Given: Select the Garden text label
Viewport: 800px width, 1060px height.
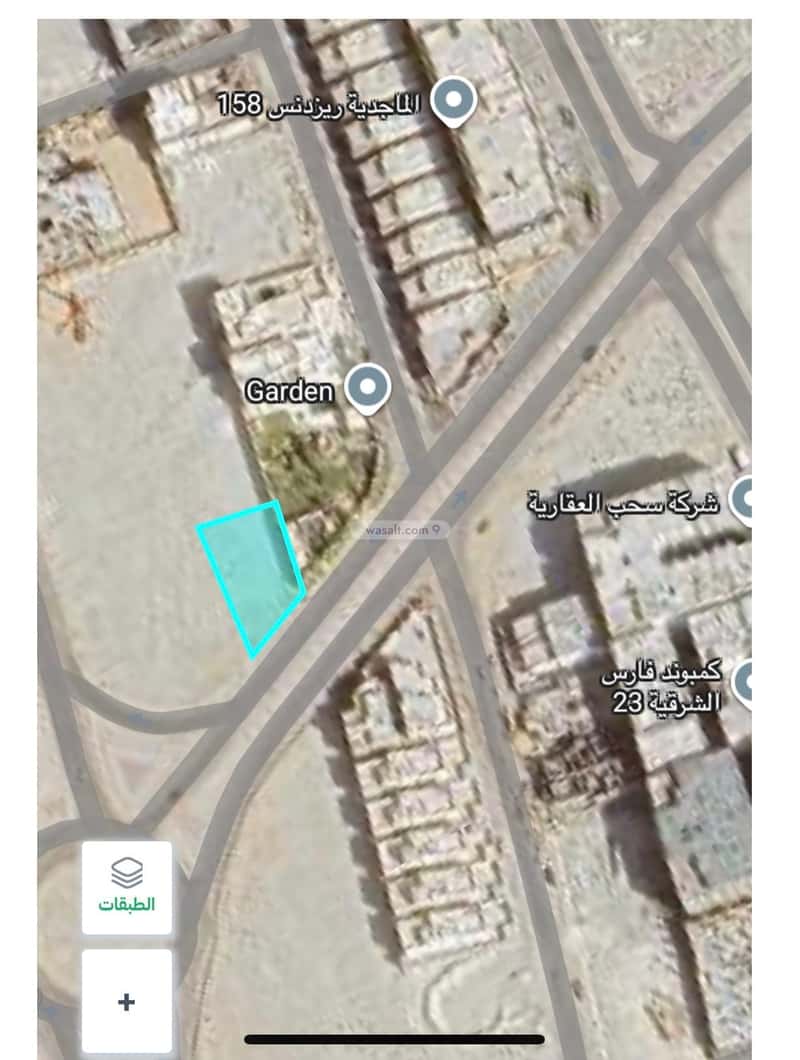Looking at the screenshot, I should 290,391.
